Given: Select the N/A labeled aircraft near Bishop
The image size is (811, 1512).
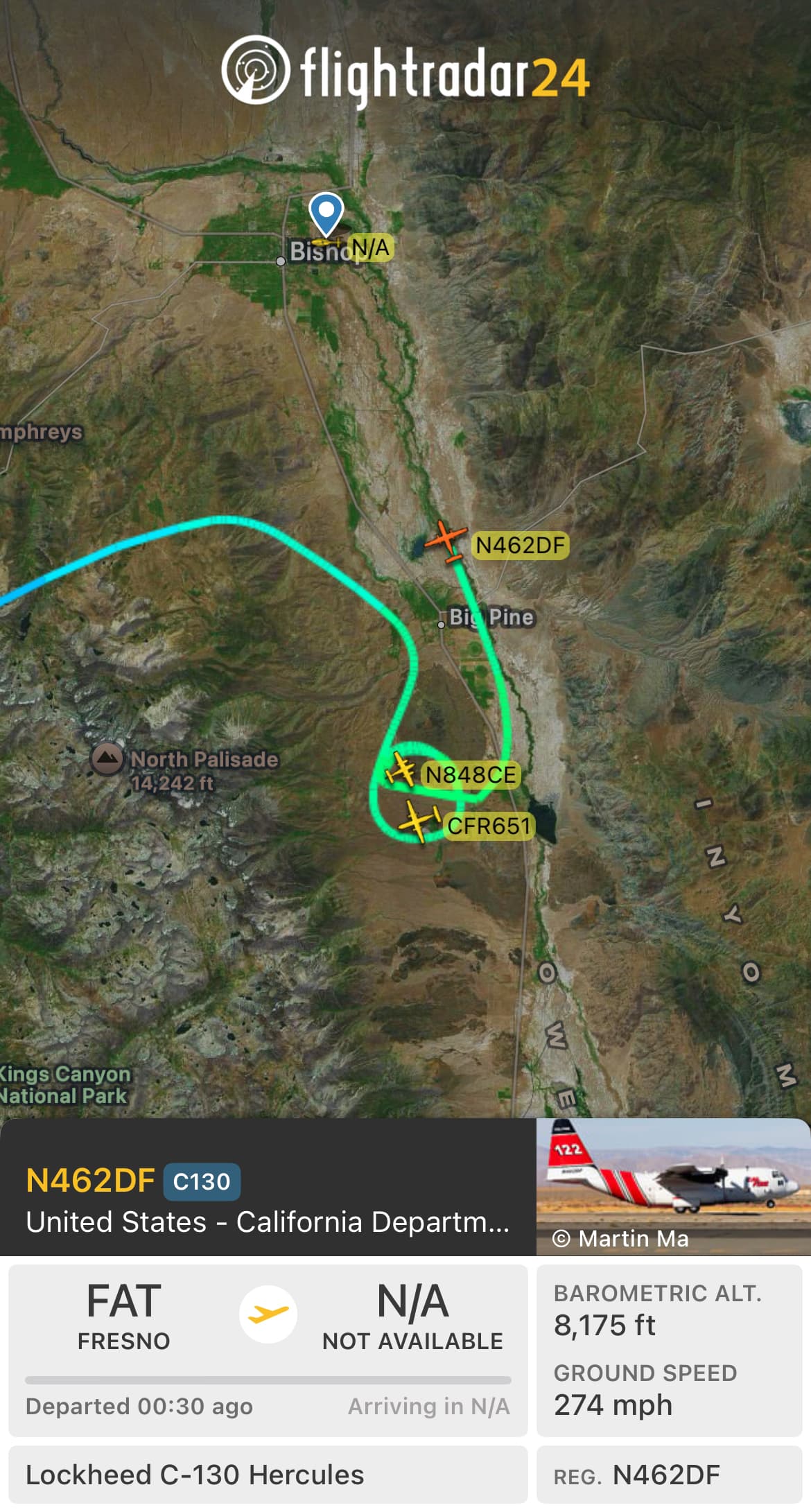Looking at the screenshot, I should (x=327, y=242).
